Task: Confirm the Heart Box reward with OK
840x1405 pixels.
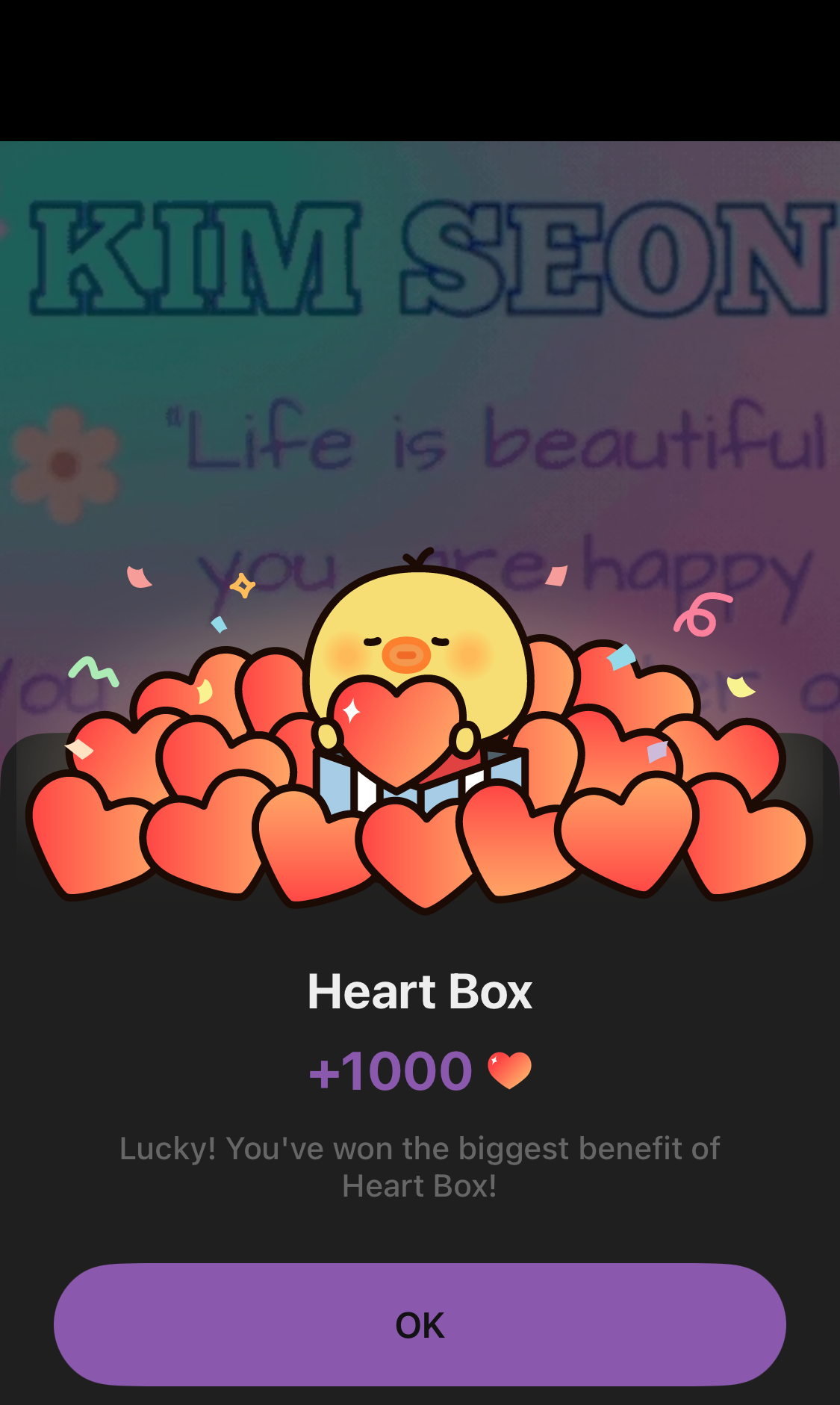Action: 420,1324
